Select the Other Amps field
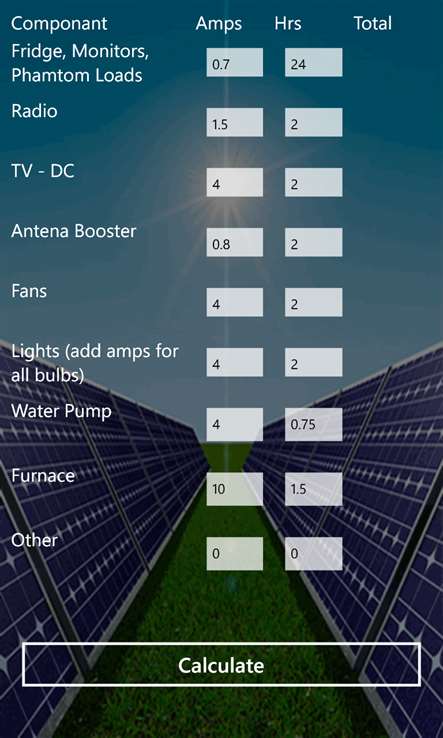Viewport: 443px width, 738px height. [x=234, y=554]
